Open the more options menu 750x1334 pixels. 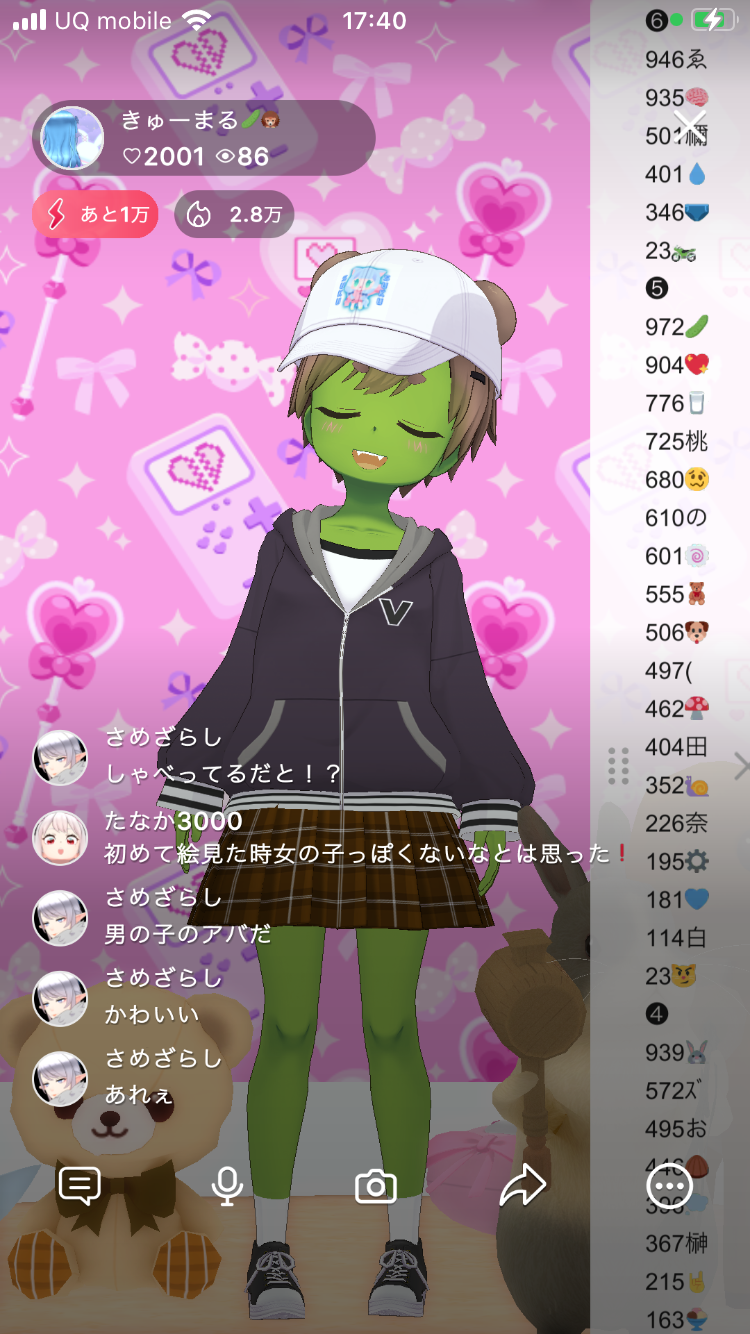pyautogui.click(x=669, y=1186)
